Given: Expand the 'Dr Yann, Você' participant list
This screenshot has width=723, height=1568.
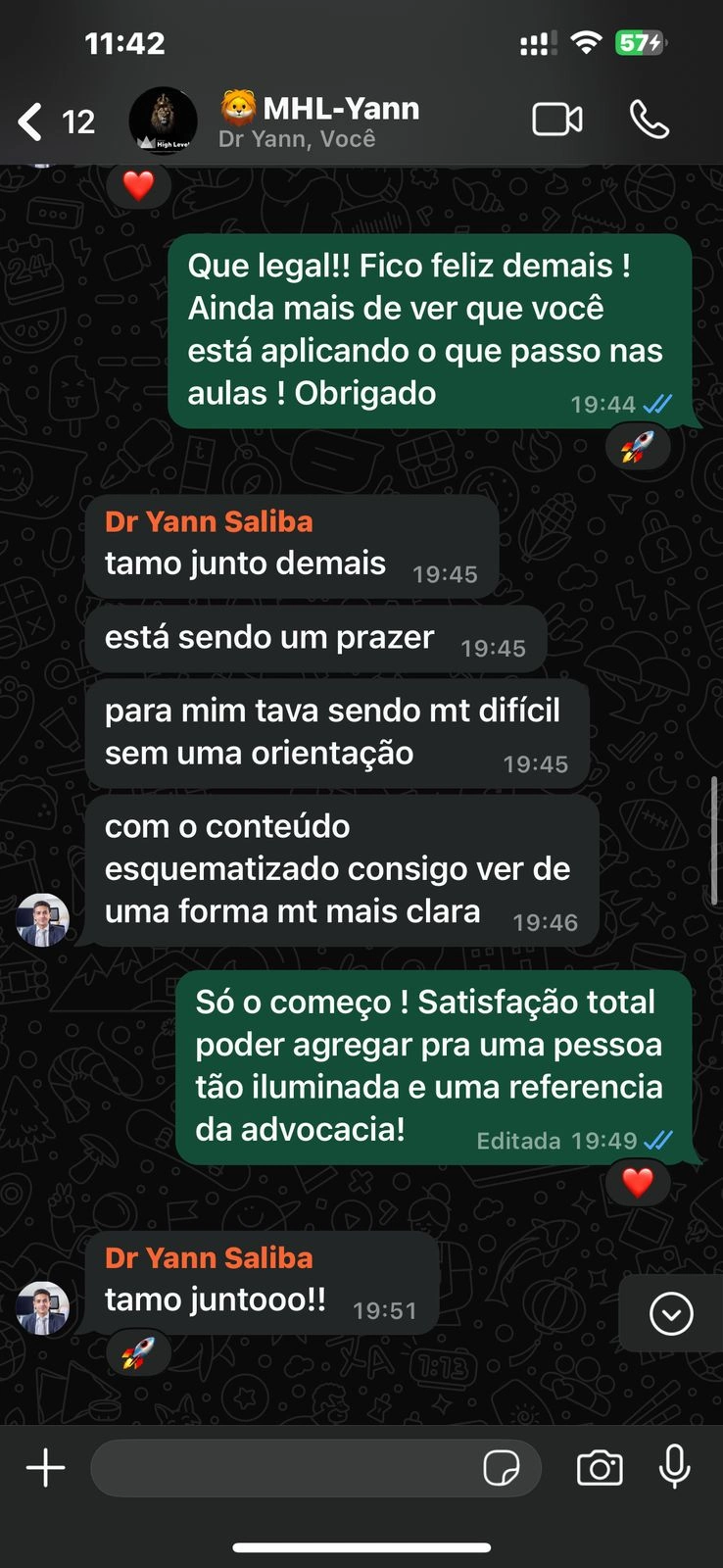Looking at the screenshot, I should click(296, 138).
